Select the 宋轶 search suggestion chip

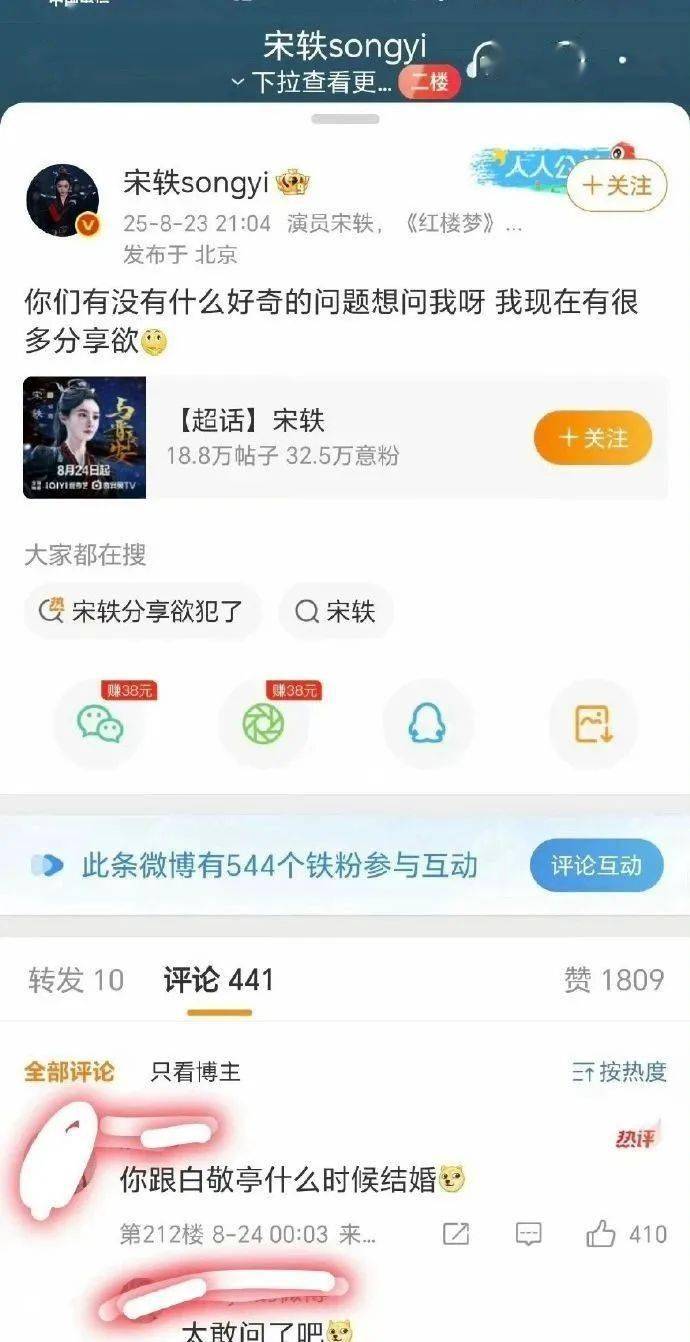[336, 611]
